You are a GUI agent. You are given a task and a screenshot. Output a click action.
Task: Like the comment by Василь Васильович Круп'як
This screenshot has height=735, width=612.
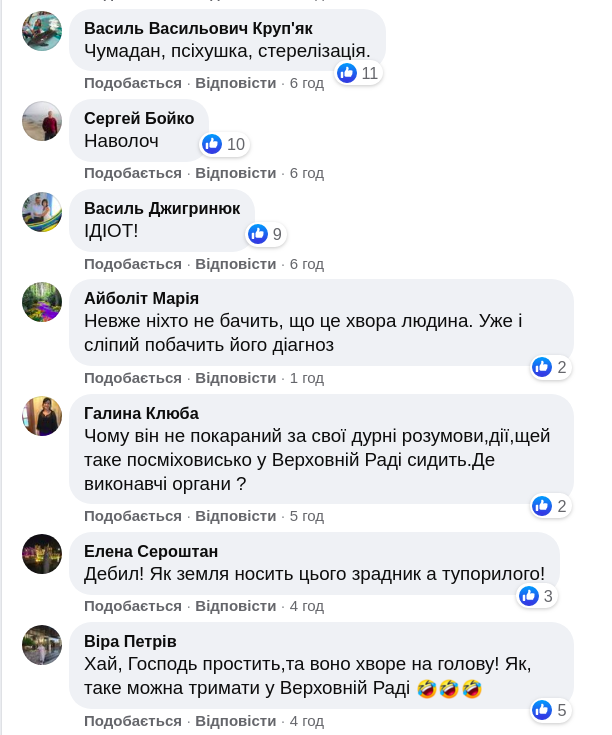click(x=132, y=83)
